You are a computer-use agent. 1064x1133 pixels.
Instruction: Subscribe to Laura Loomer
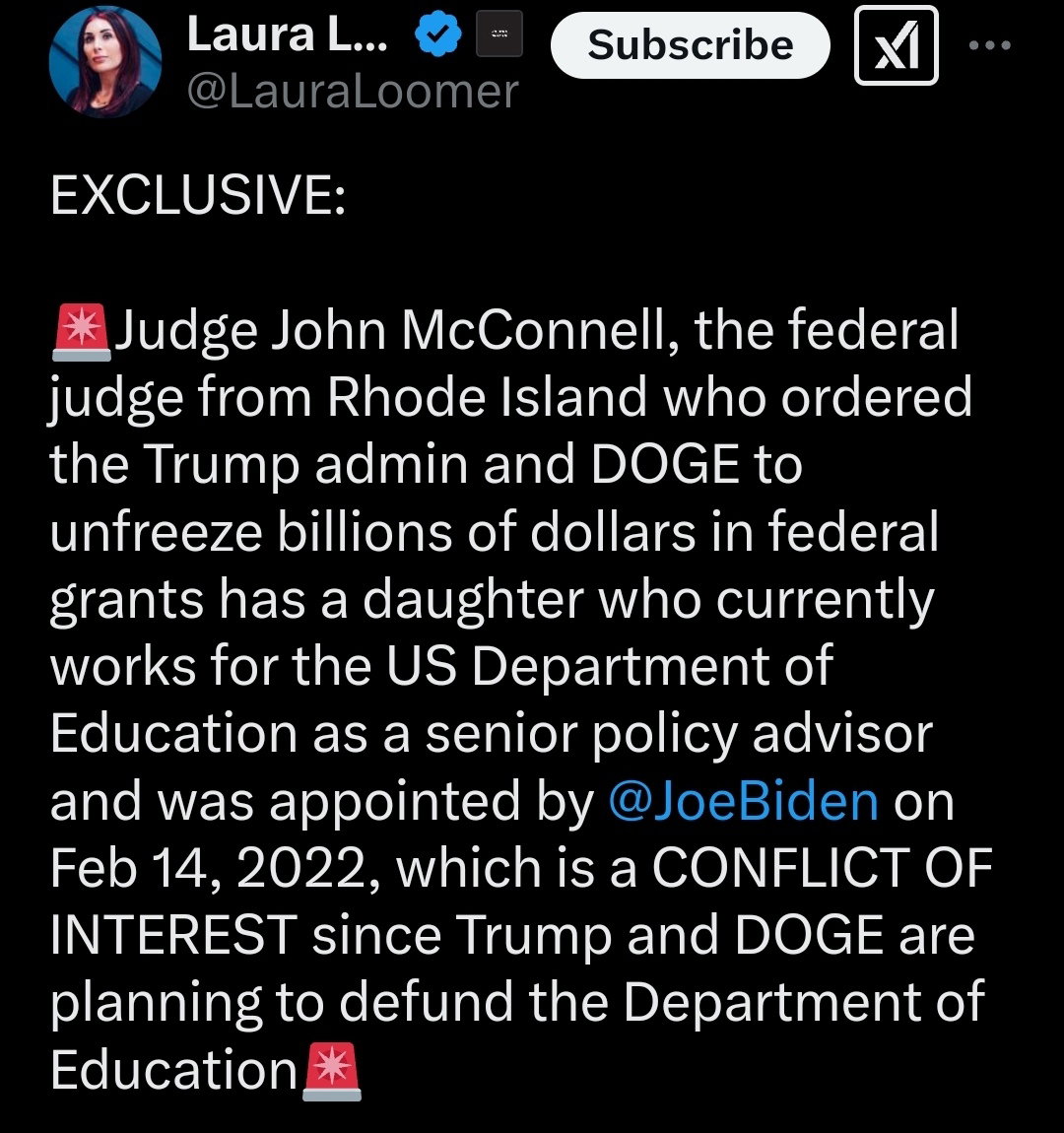click(690, 45)
